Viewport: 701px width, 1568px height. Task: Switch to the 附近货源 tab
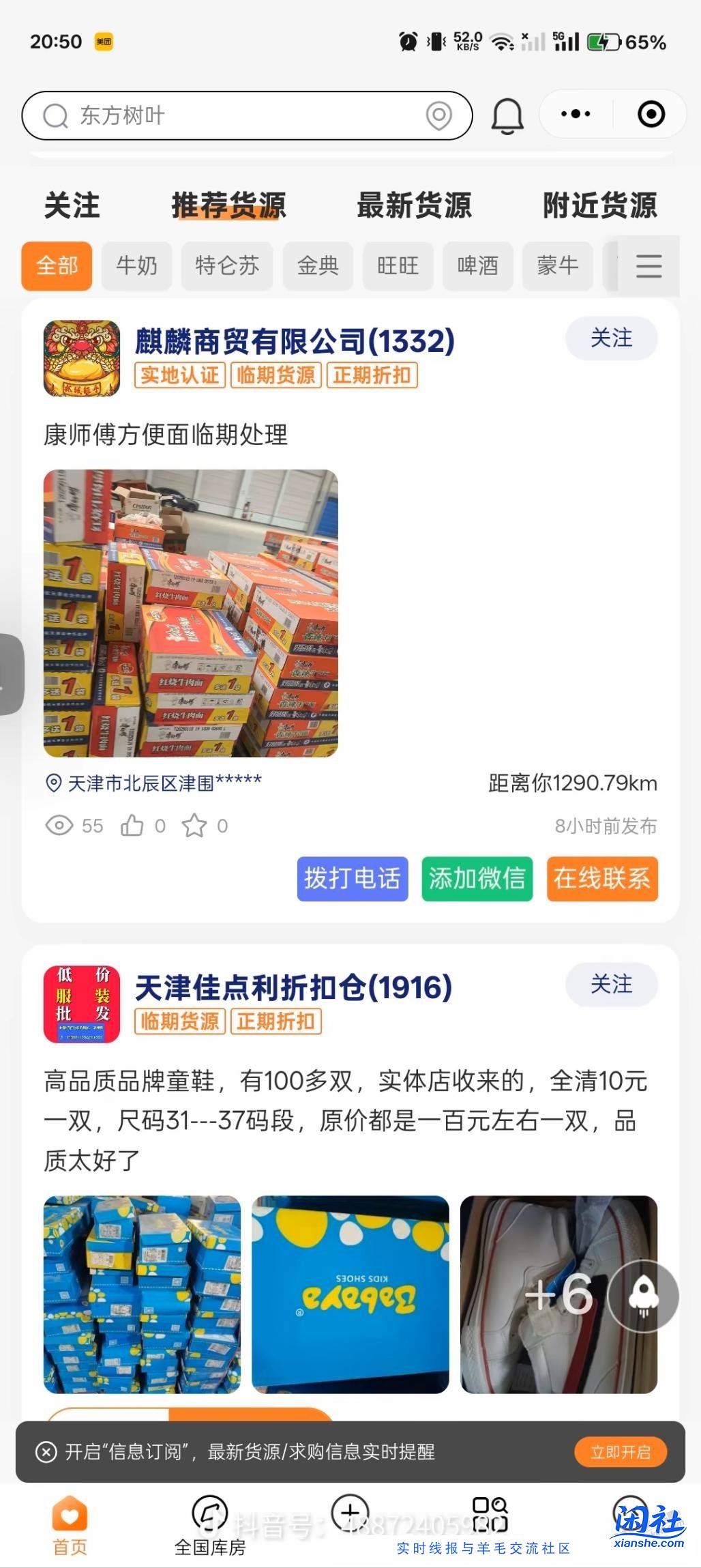[x=599, y=205]
